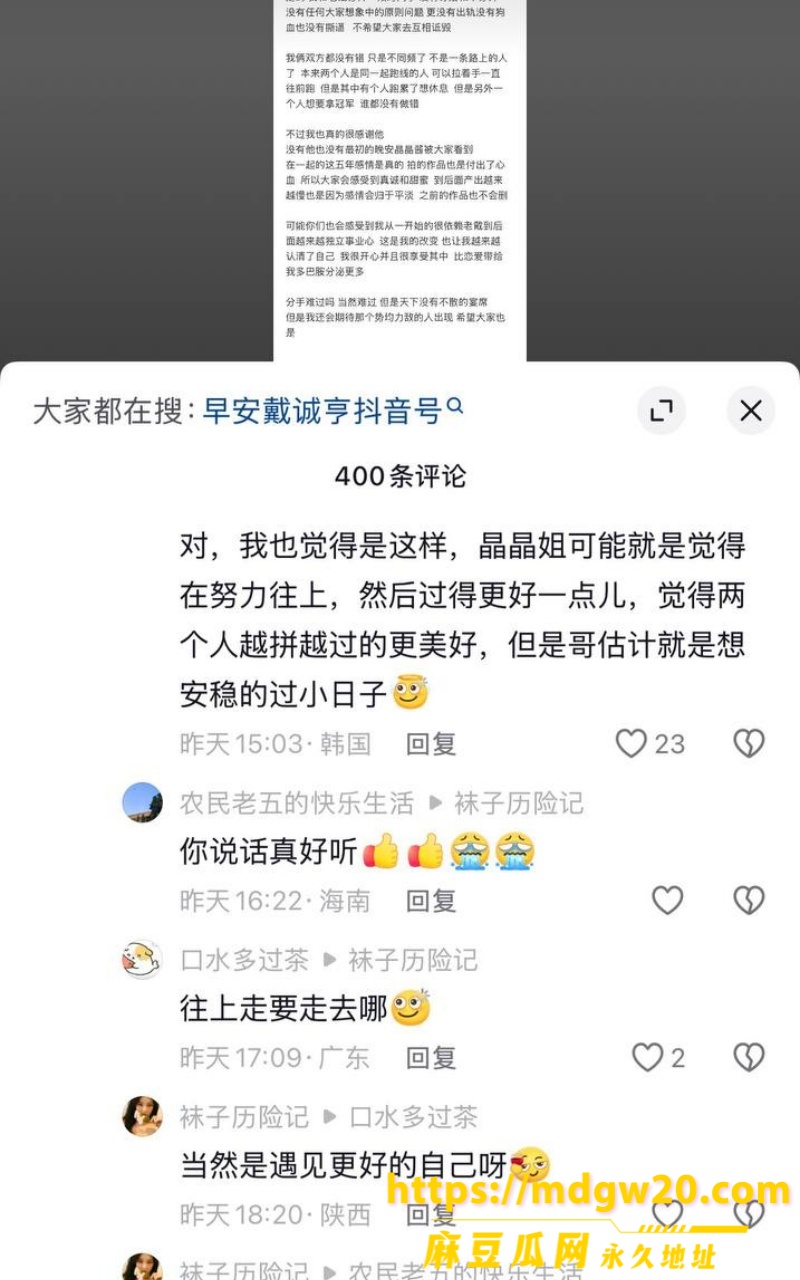Reply to the comment posted at 15:03

431,743
